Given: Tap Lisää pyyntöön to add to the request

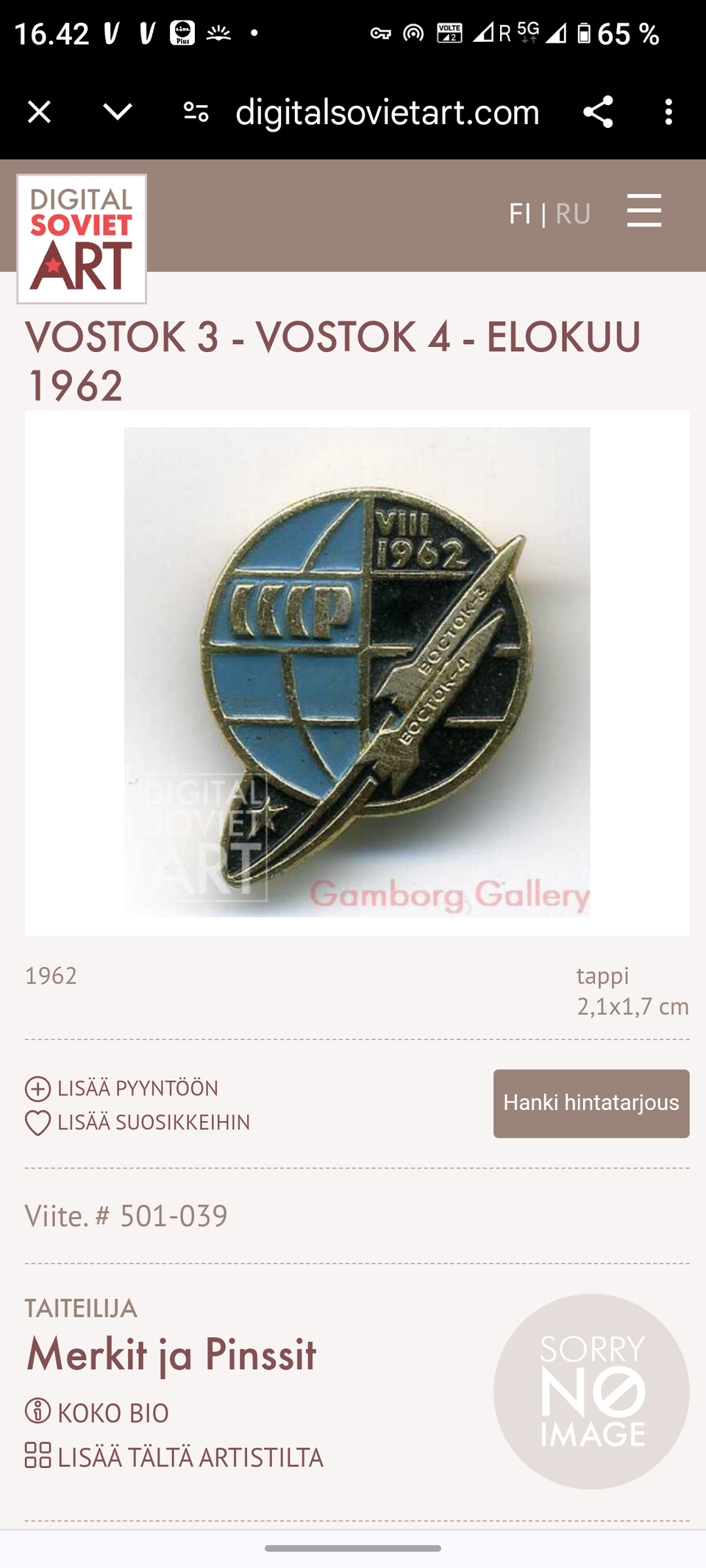Looking at the screenshot, I should (122, 1088).
